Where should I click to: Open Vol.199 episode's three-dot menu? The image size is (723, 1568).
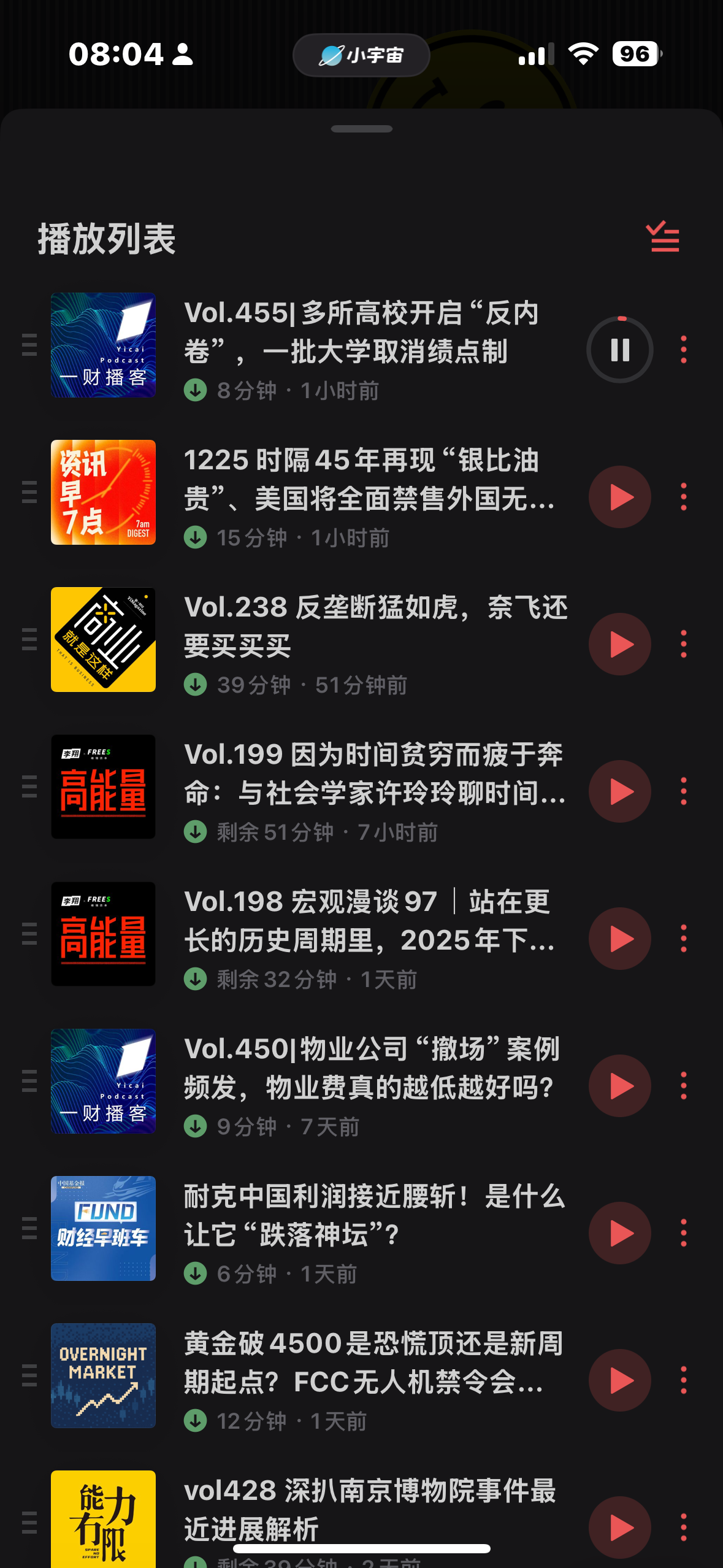(x=683, y=791)
